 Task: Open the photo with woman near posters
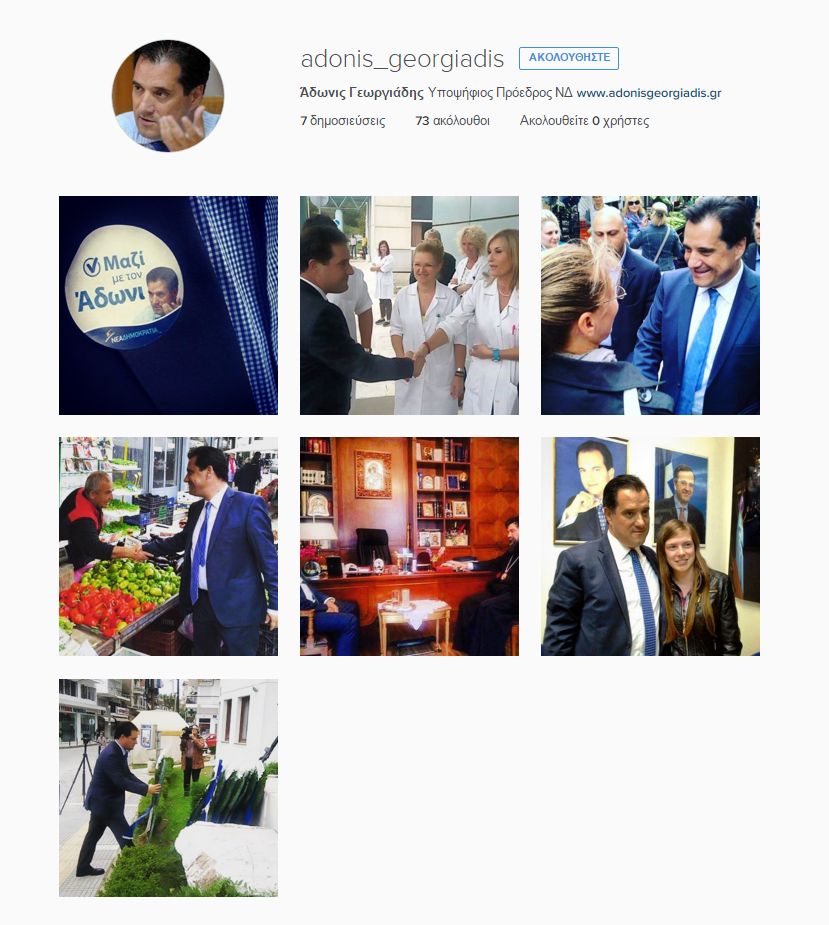coord(650,546)
